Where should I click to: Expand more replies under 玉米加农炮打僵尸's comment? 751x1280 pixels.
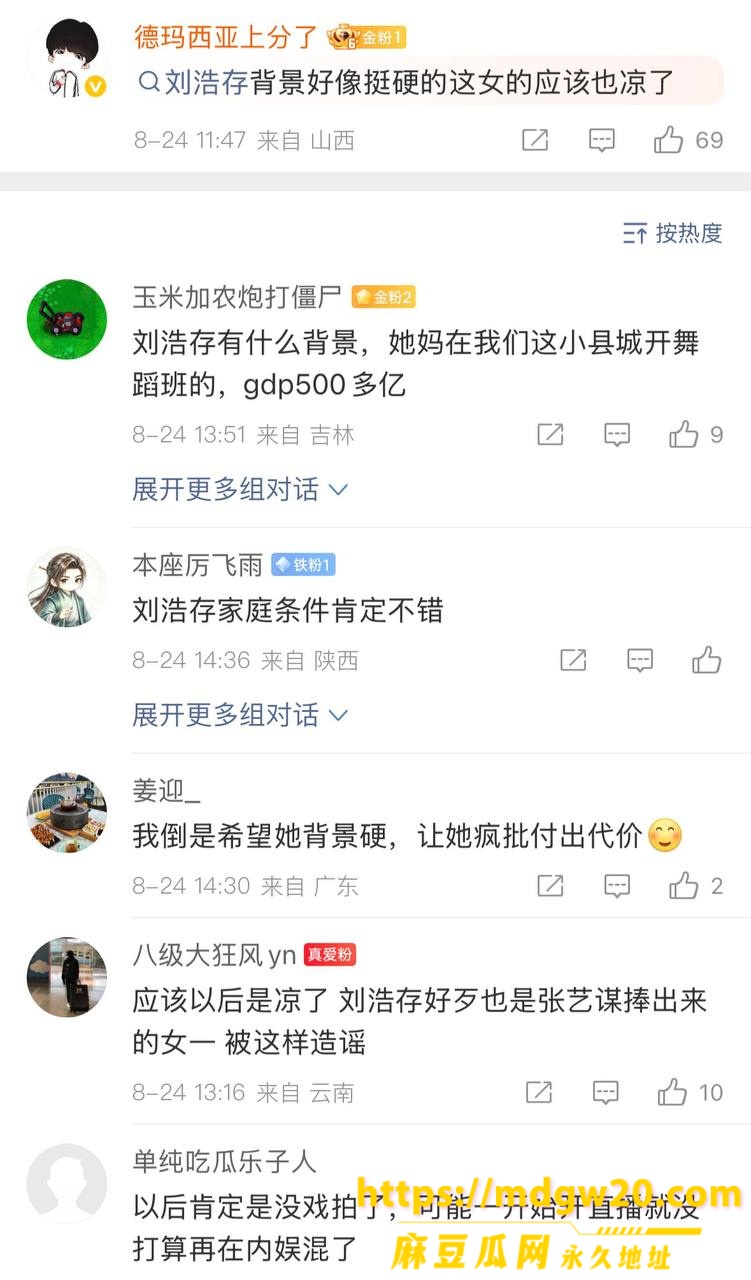(240, 489)
